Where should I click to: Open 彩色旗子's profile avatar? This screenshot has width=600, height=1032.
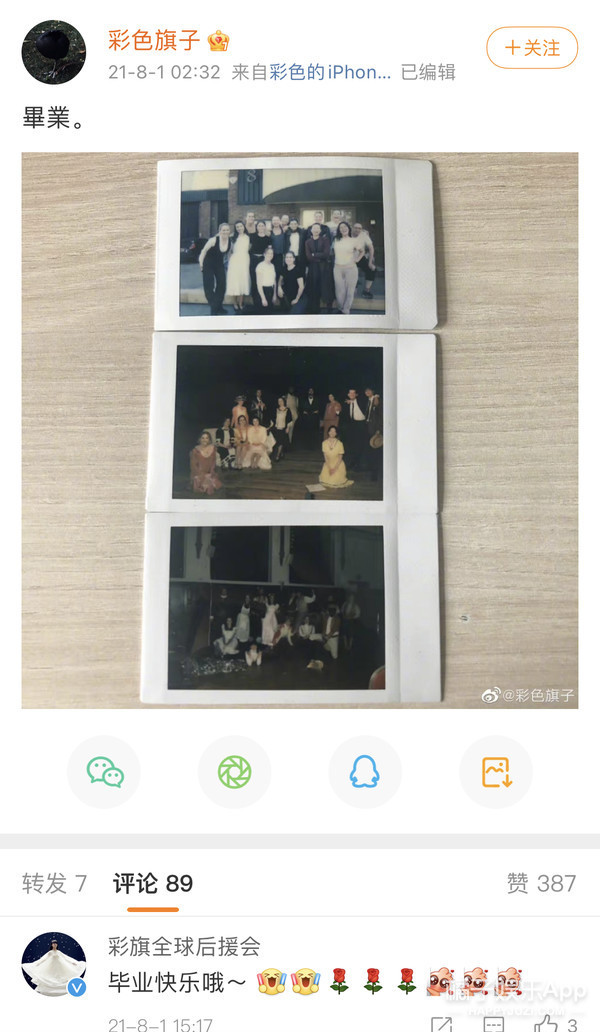coord(54,52)
